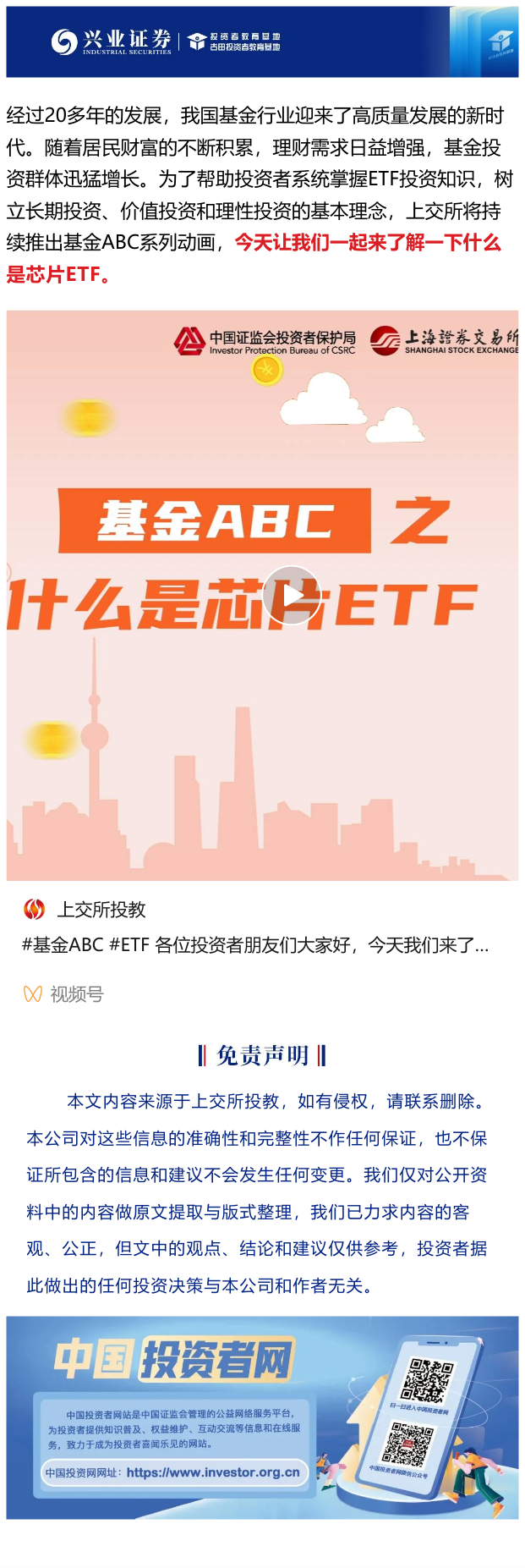Play the 什么是芯片ETF video
Image resolution: width=525 pixels, height=1568 pixels.
tap(291, 595)
